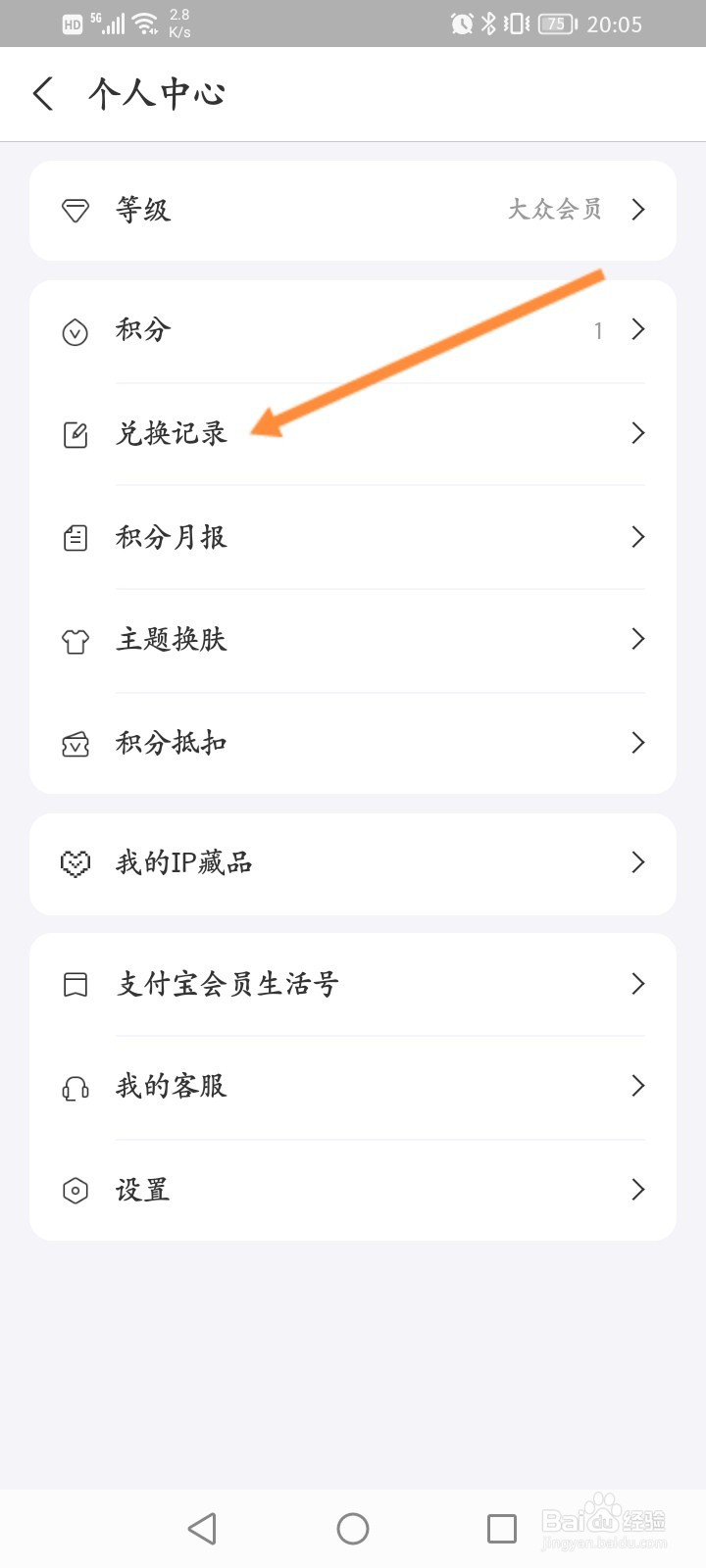Image resolution: width=706 pixels, height=1568 pixels.
Task: Open the 积分 points row
Action: pyautogui.click(x=353, y=330)
